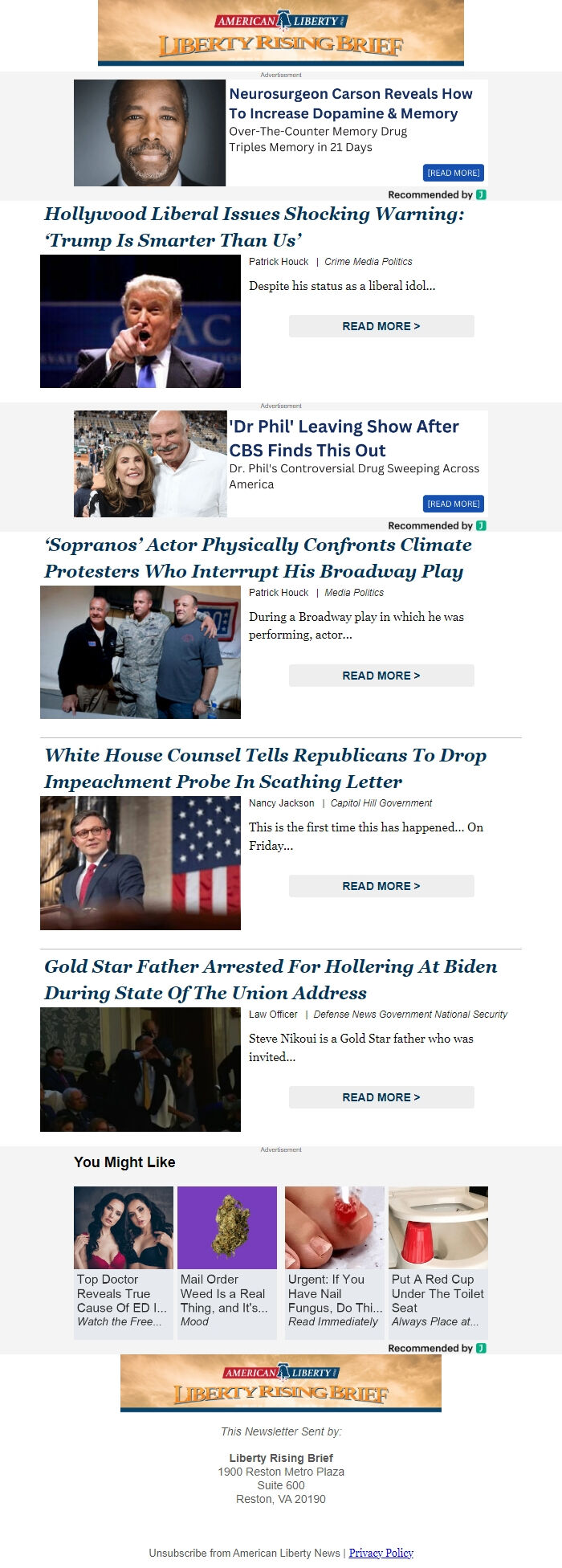The width and height of the screenshot is (562, 1568).
Task: Read more about the Hollywood Liberal warning
Action: point(381,326)
